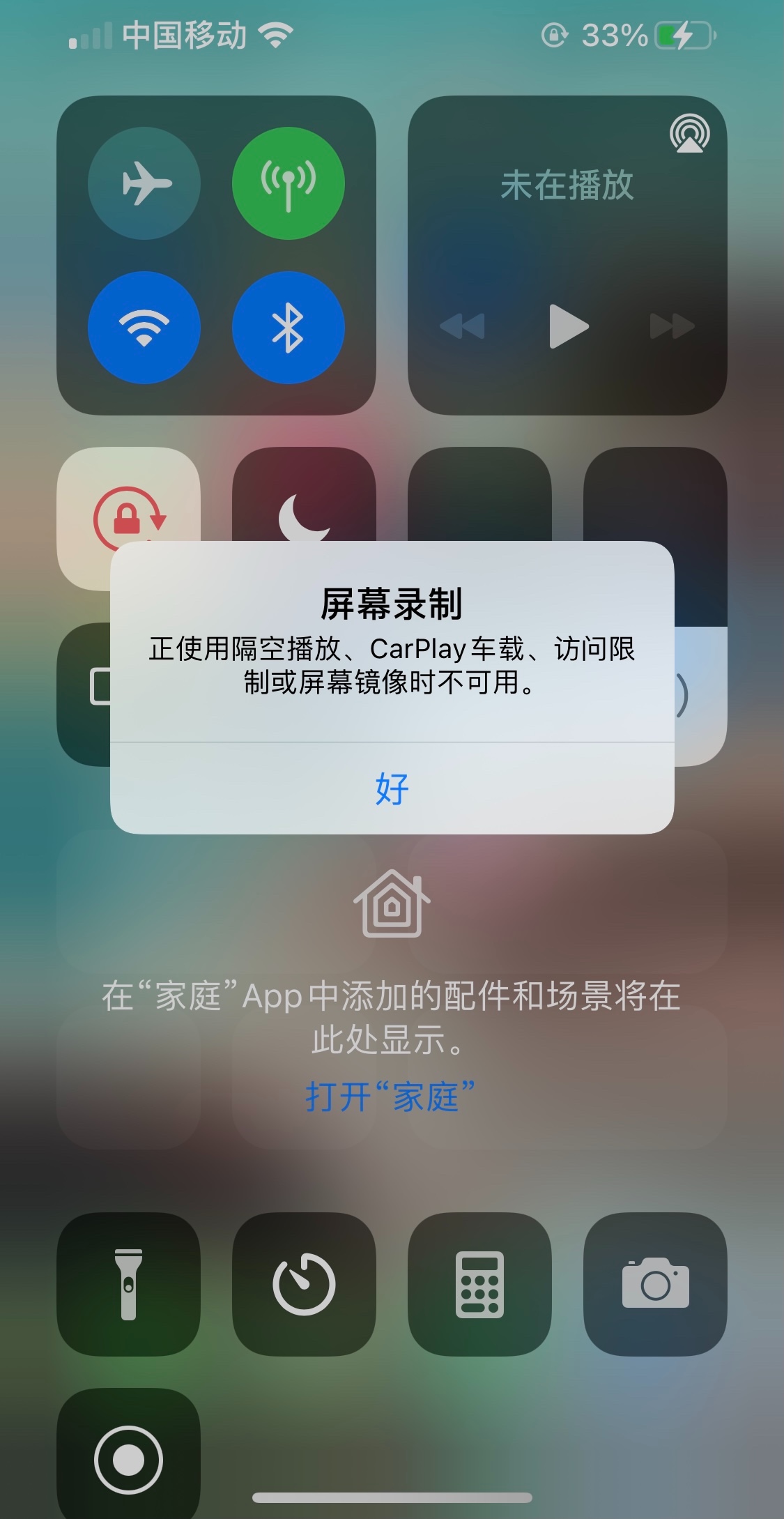Start media playback
The height and width of the screenshot is (1519, 784).
568,326
